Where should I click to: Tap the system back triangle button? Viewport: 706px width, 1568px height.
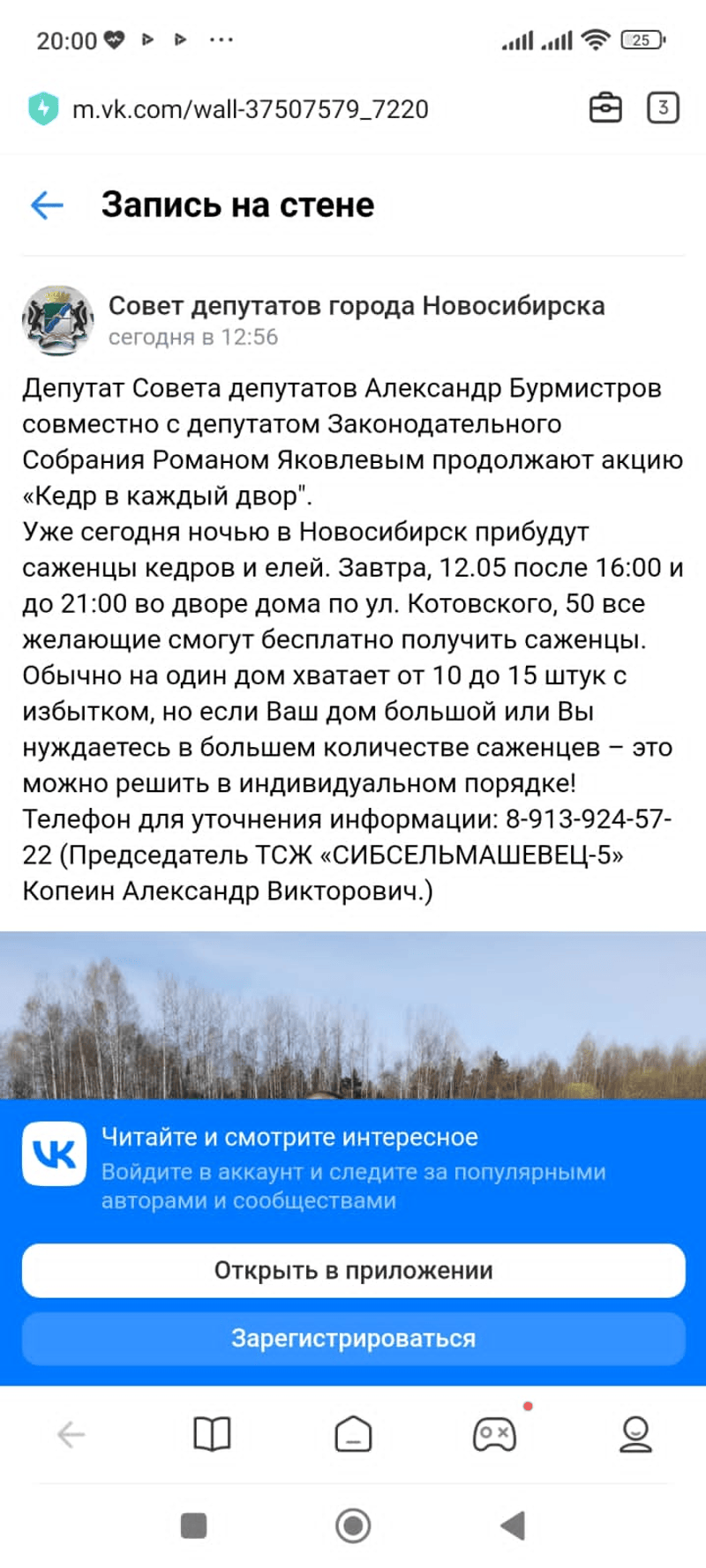513,1525
